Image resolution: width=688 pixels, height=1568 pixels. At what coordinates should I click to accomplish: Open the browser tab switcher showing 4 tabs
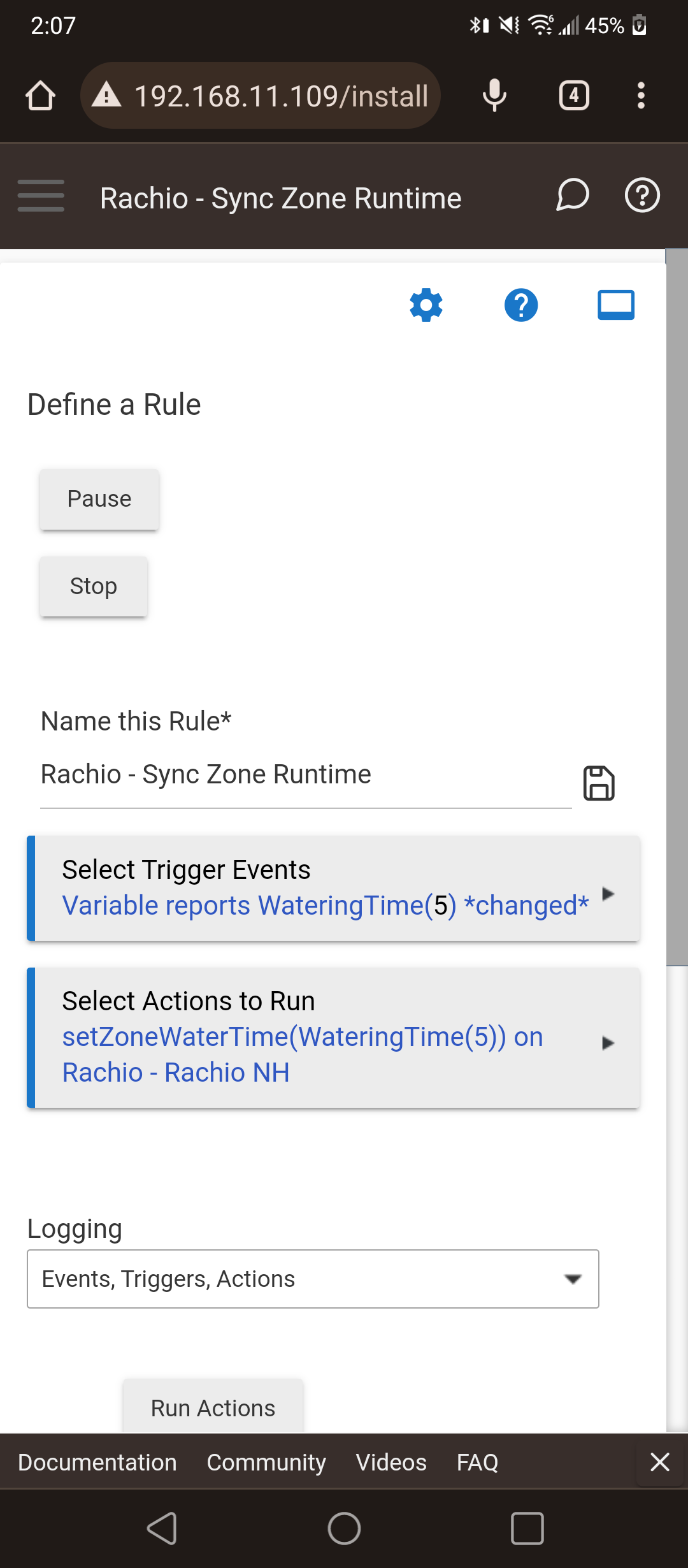(573, 95)
